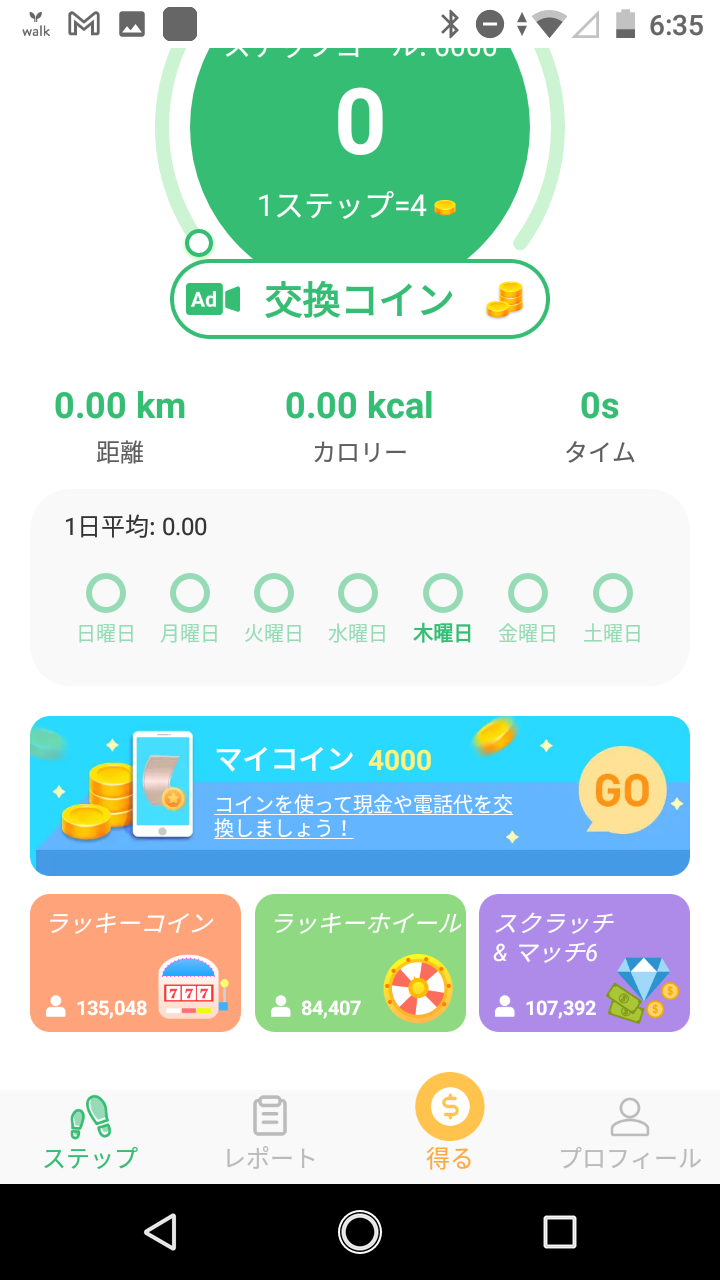This screenshot has width=720, height=1280.
Task: Open the プロフィール tab
Action: [629, 1133]
